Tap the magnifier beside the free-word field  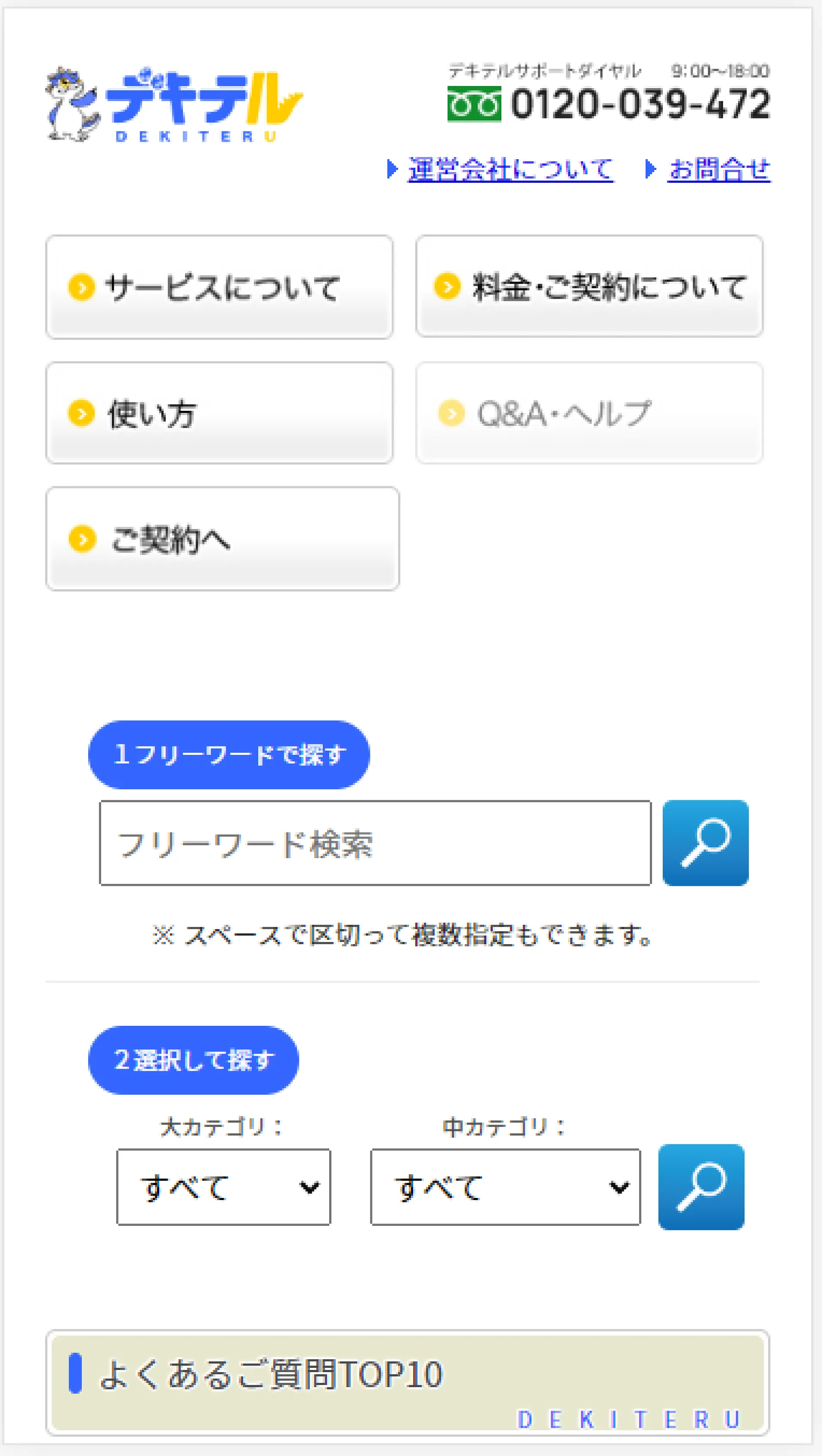pyautogui.click(x=706, y=843)
